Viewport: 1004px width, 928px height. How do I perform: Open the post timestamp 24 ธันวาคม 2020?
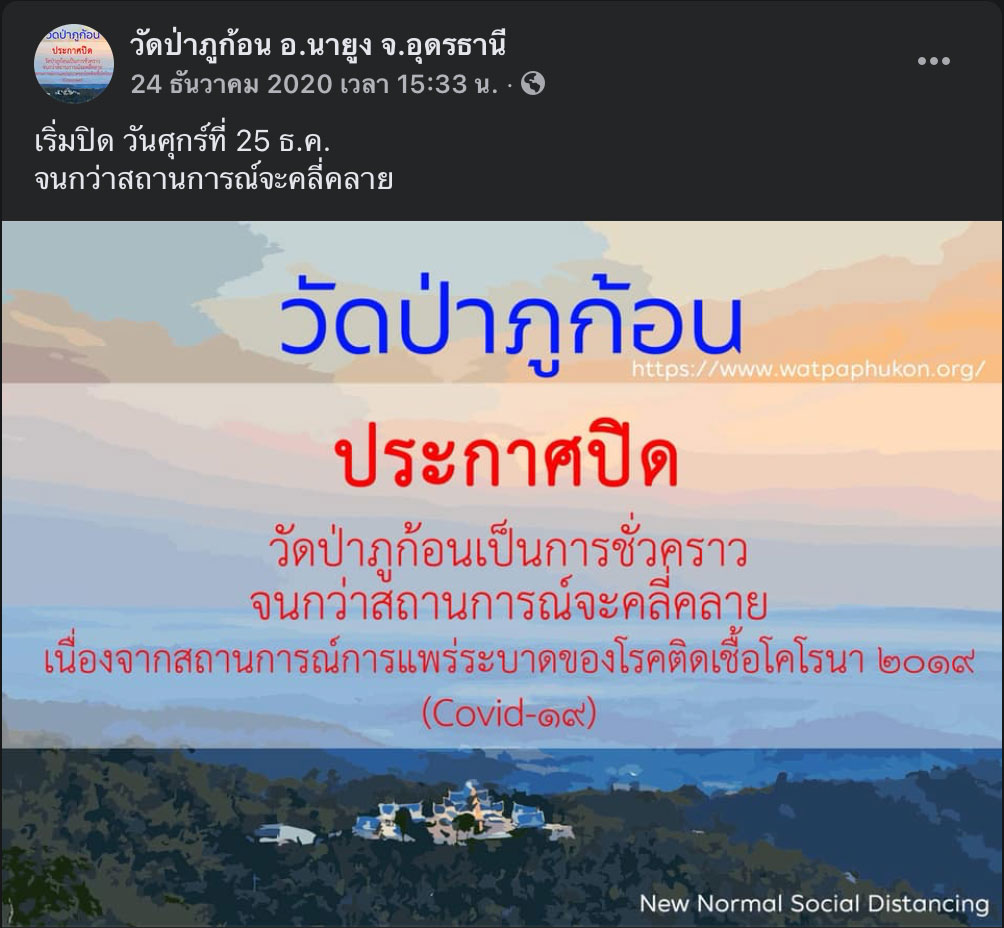tap(313, 85)
